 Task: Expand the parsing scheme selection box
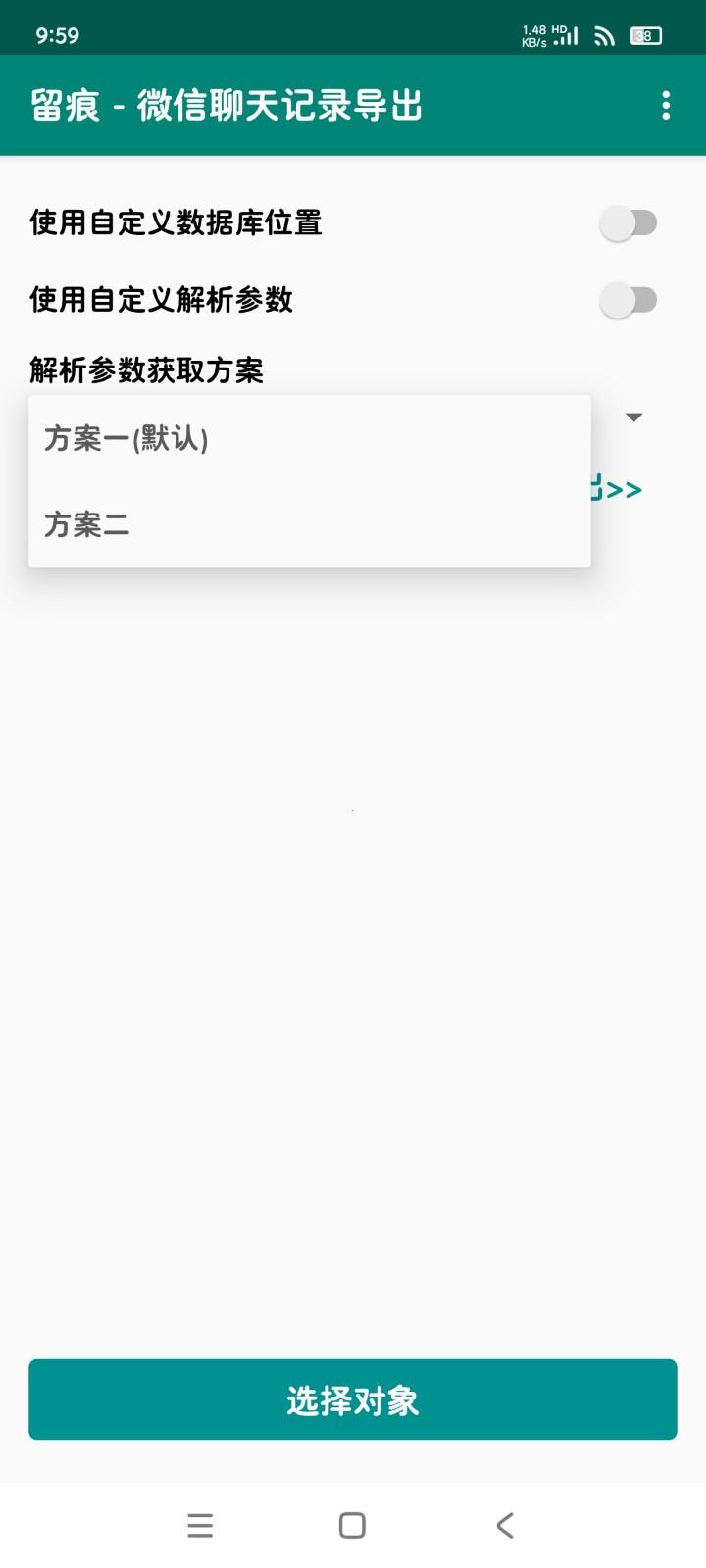634,416
